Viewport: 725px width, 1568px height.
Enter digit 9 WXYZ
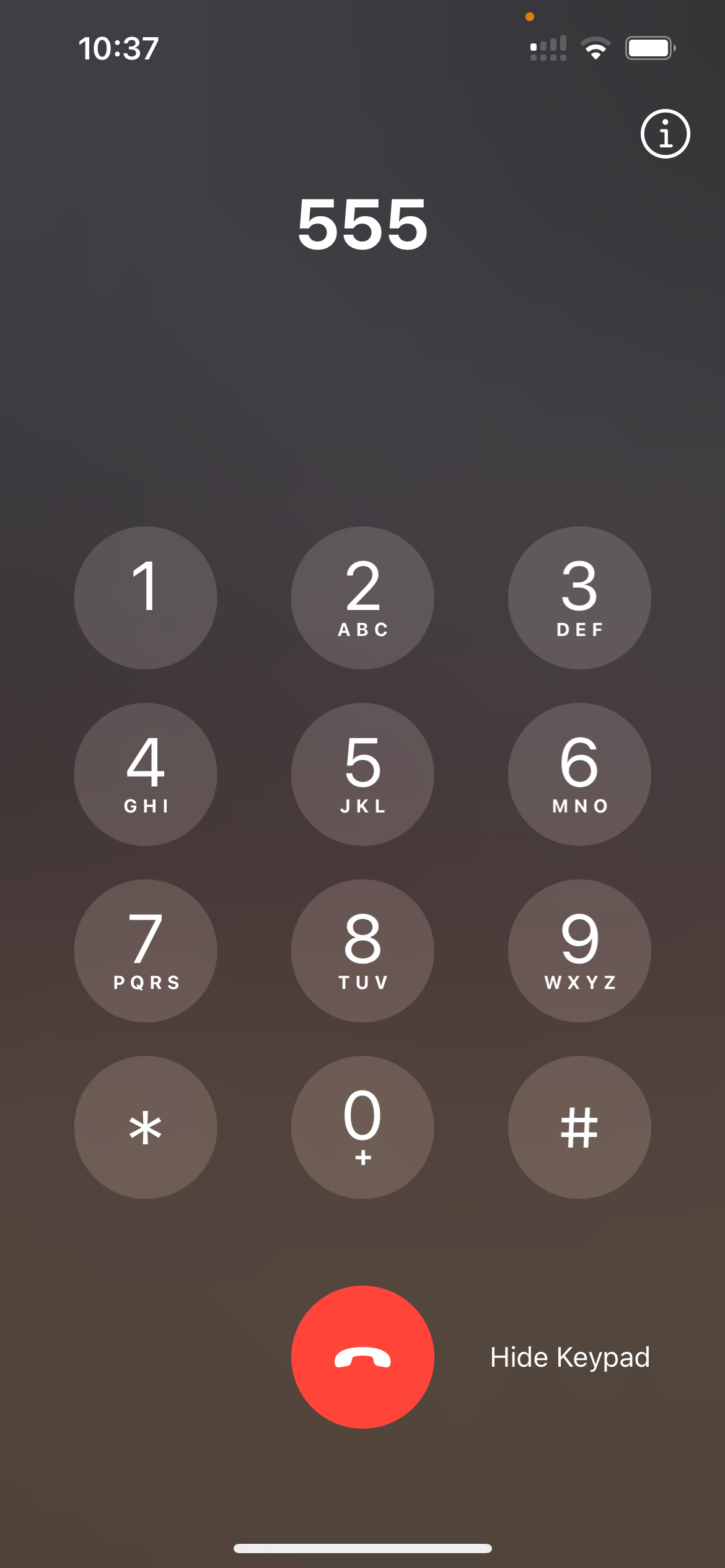(579, 951)
